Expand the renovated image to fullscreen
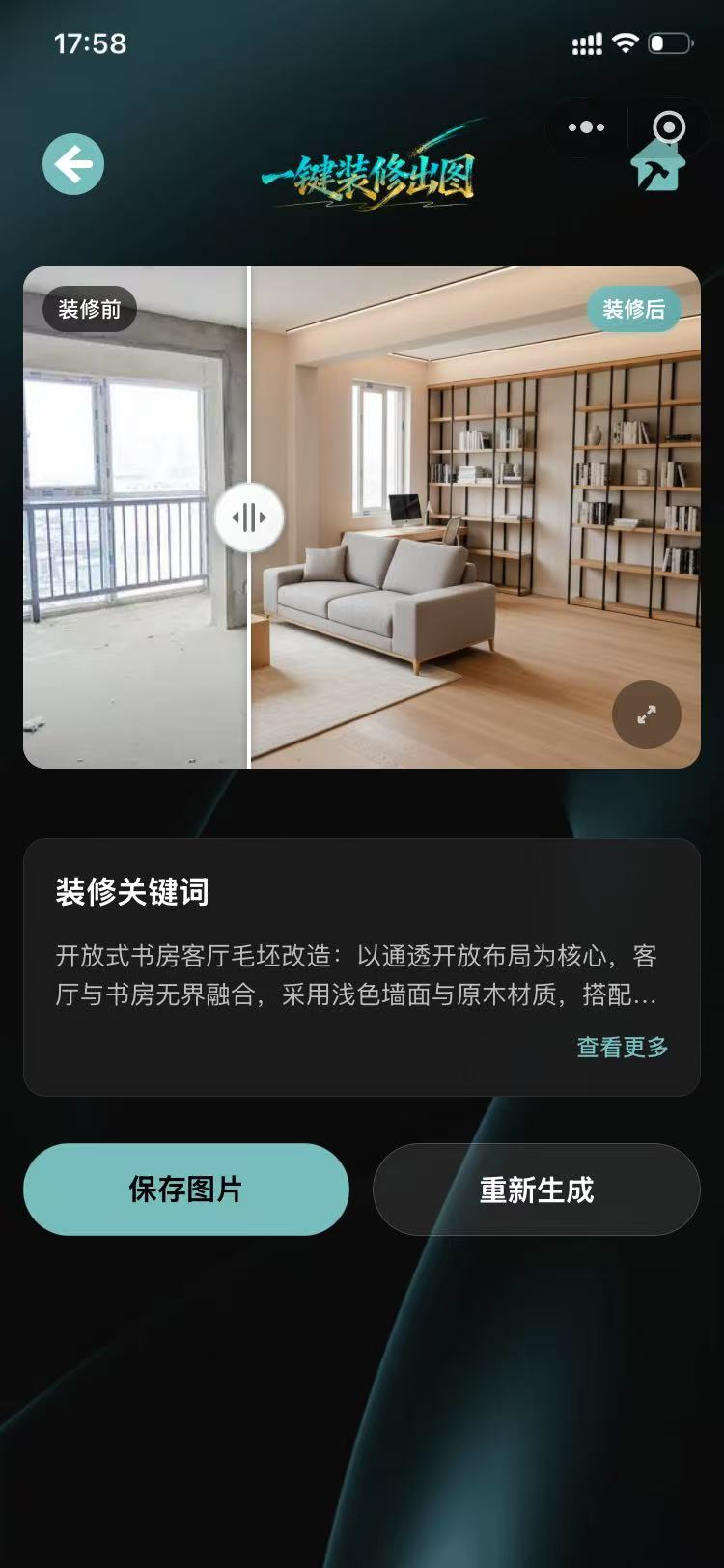This screenshot has width=724, height=1568. pyautogui.click(x=647, y=714)
